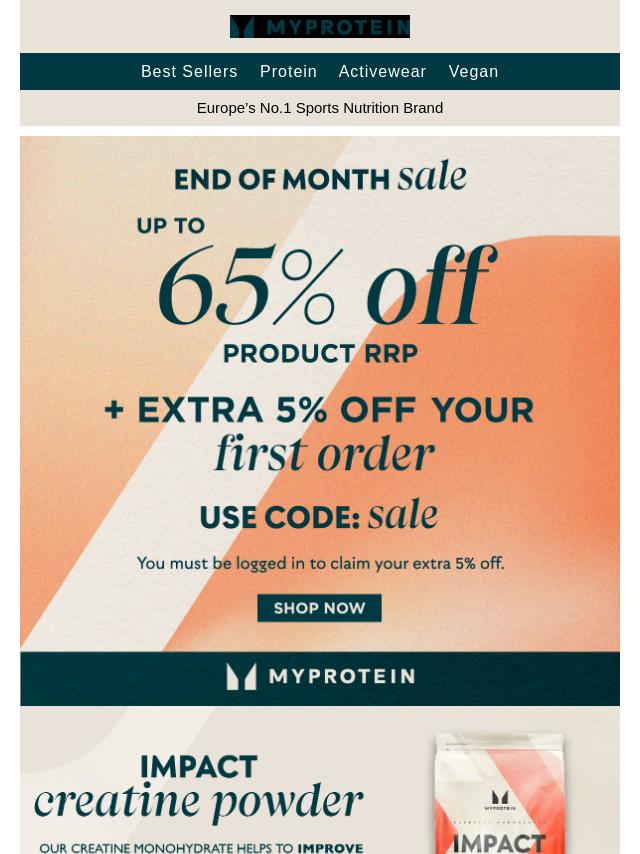Browse the Vegan range
This screenshot has width=640, height=854.
pos(473,72)
